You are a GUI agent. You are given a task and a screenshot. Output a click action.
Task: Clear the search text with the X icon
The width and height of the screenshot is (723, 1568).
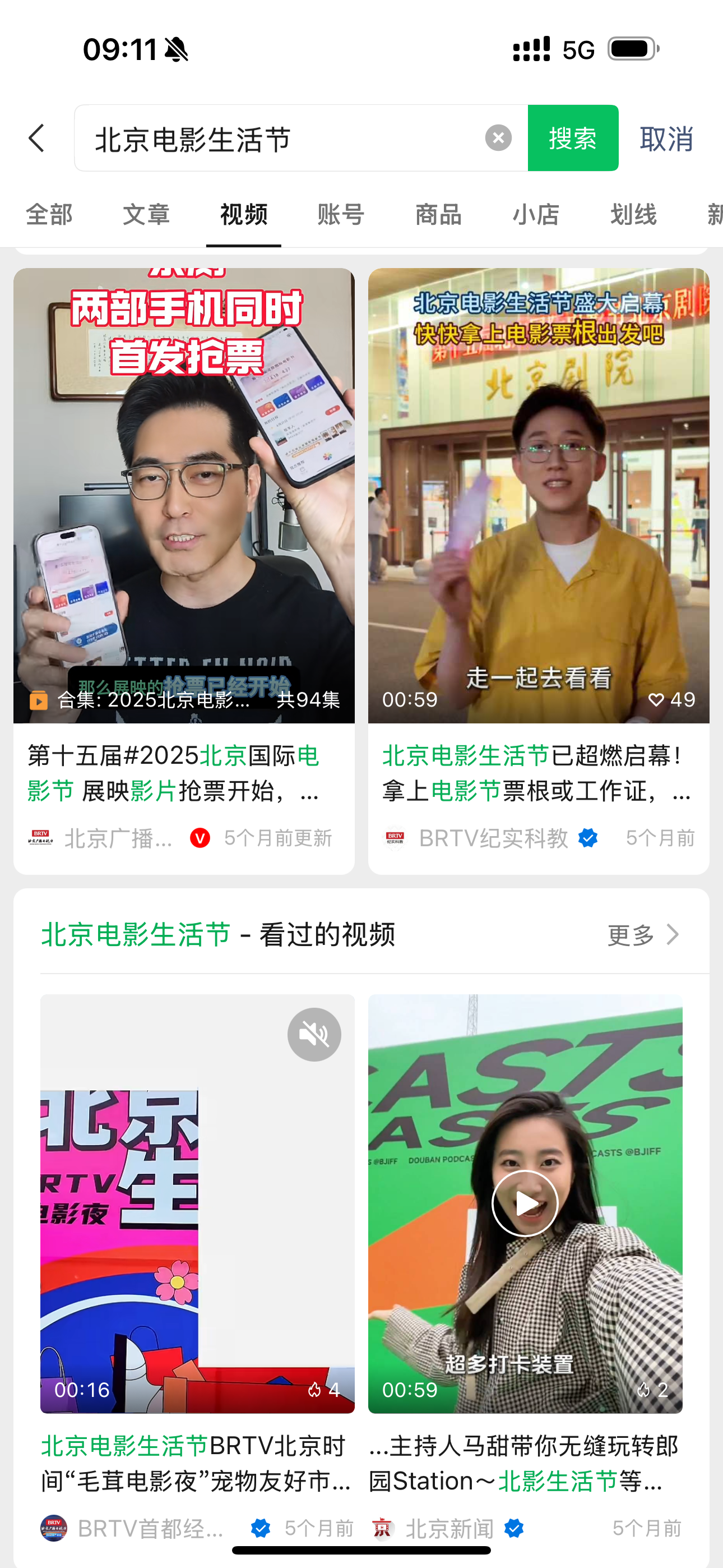click(498, 138)
